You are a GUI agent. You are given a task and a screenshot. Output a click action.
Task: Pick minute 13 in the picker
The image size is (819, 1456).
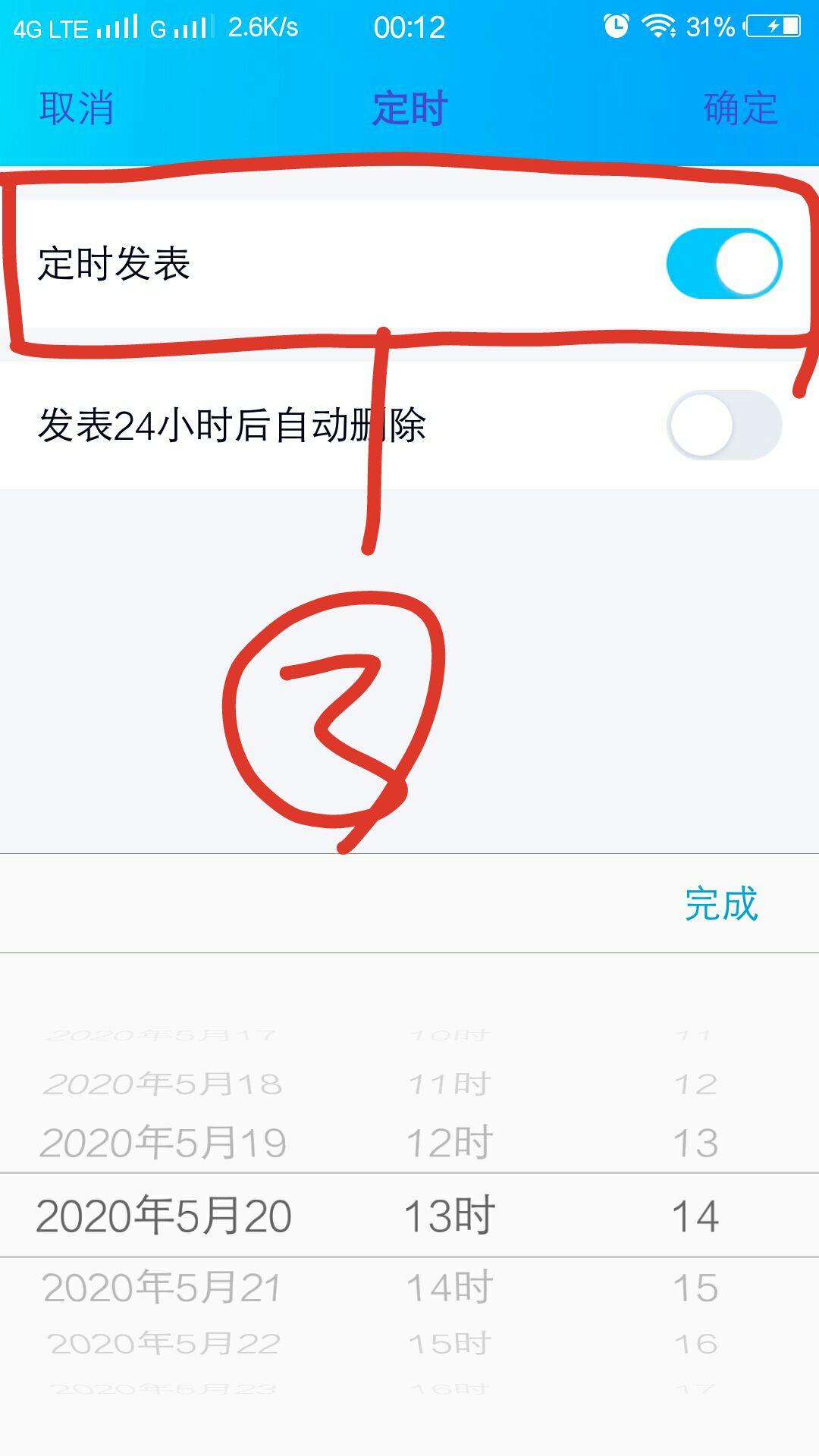pos(695,1143)
